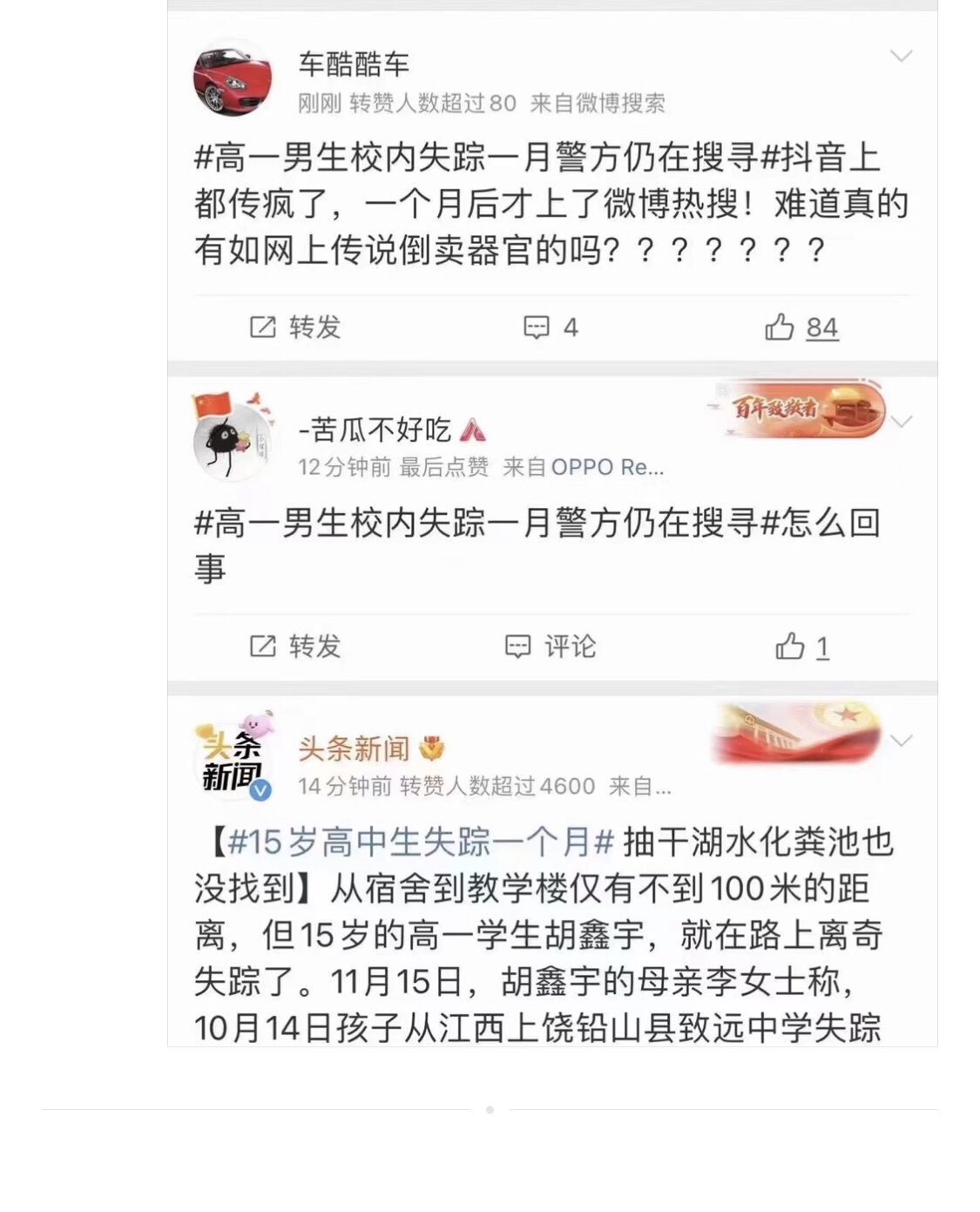Expand the dropdown chevron on 车酷酷车's post
Screen dimensions: 980x1212
pos(901,57)
